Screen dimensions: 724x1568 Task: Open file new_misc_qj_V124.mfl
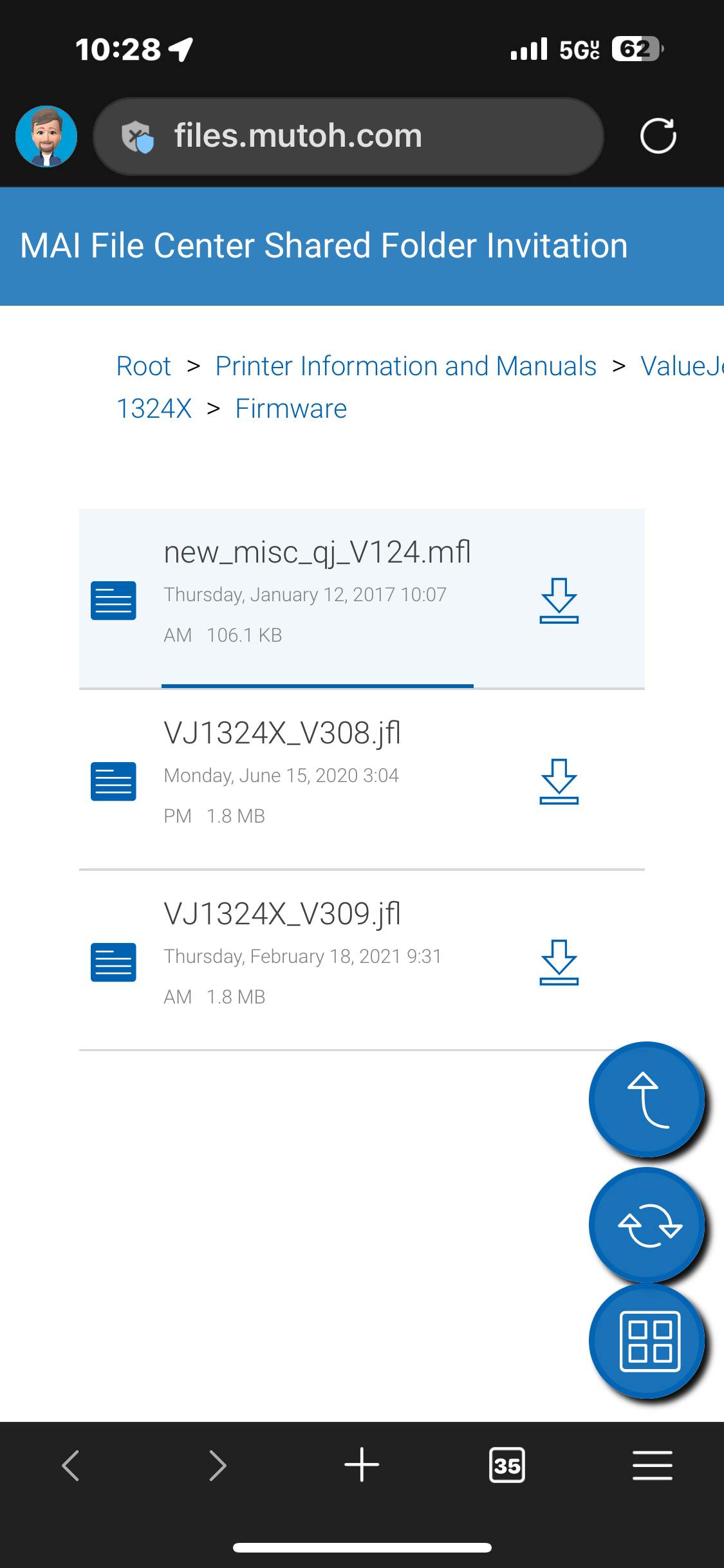pyautogui.click(x=317, y=552)
